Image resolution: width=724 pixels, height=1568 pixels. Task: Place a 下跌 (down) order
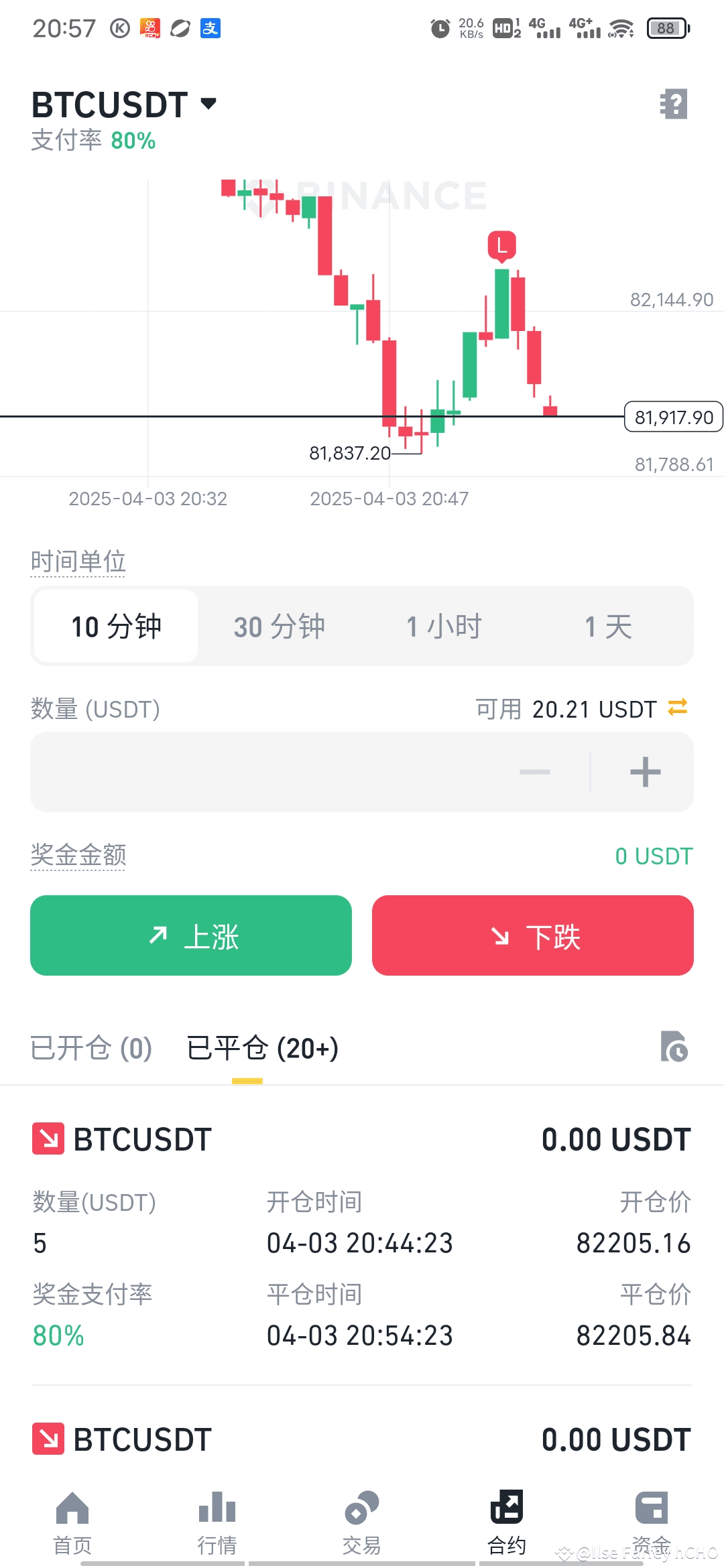[x=533, y=935]
